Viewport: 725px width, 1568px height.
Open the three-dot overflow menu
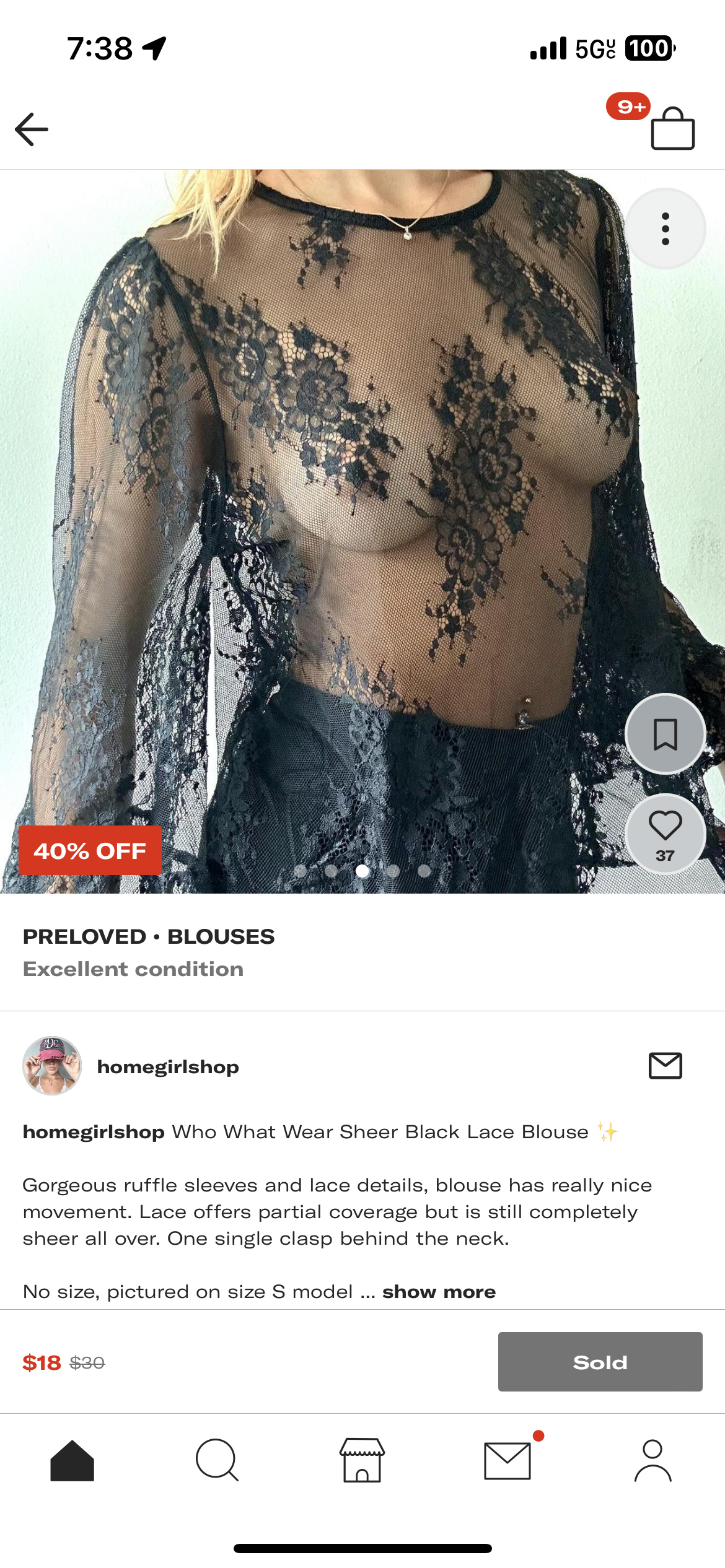665,229
